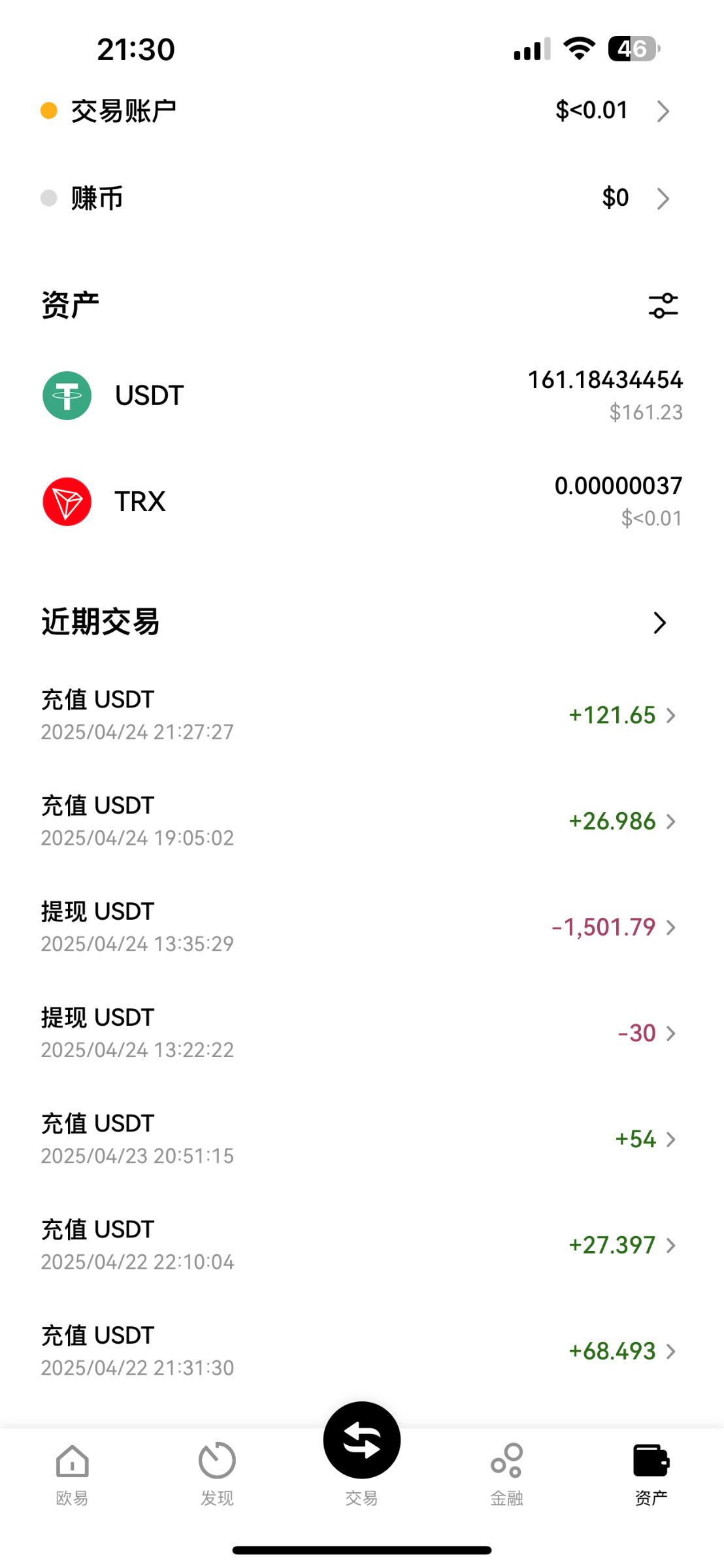This screenshot has height=1568, width=724.
Task: Open the +121.65 USDT deposit record
Action: pyautogui.click(x=361, y=715)
